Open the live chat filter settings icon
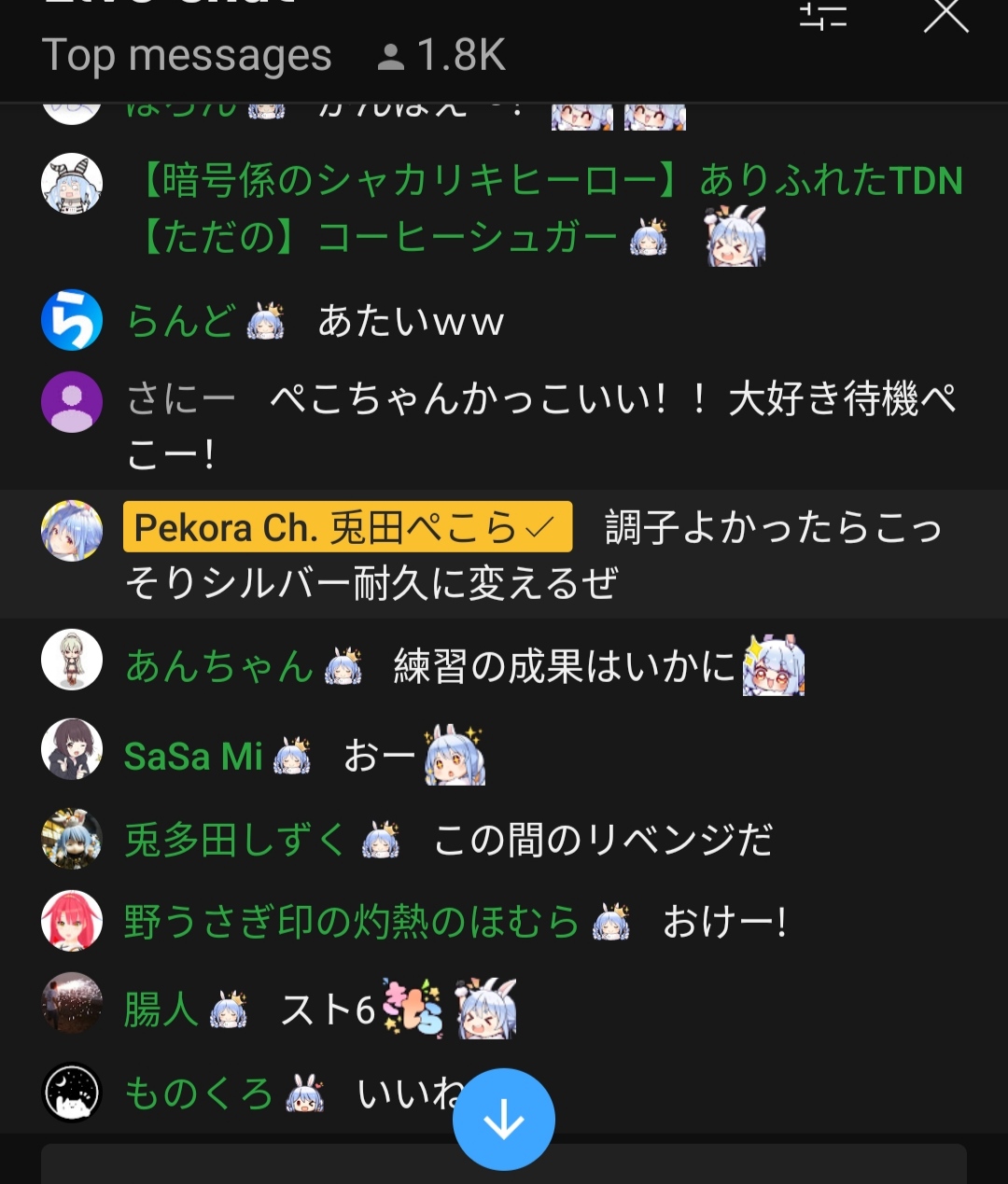The width and height of the screenshot is (1008, 1184). pyautogui.click(x=823, y=17)
